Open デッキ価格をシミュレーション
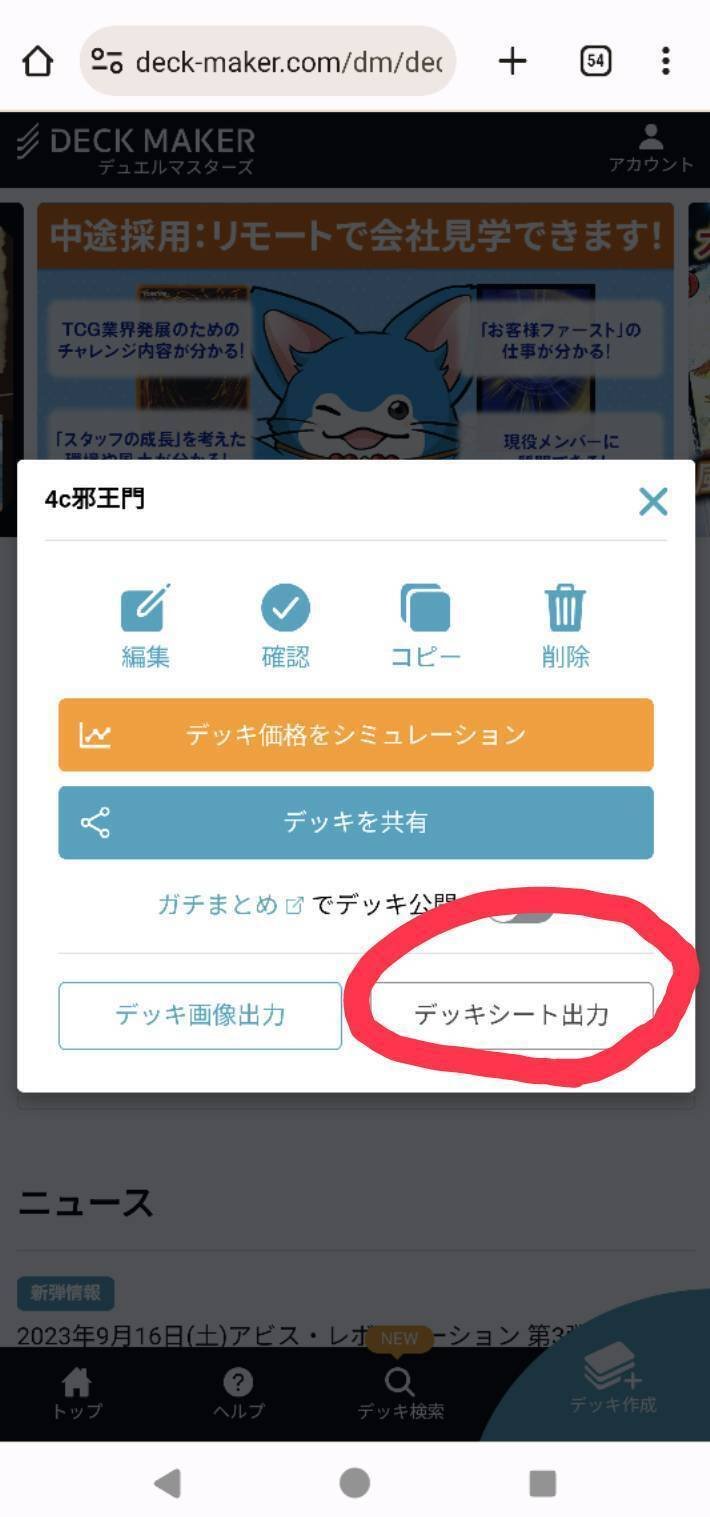 pyautogui.click(x=356, y=735)
